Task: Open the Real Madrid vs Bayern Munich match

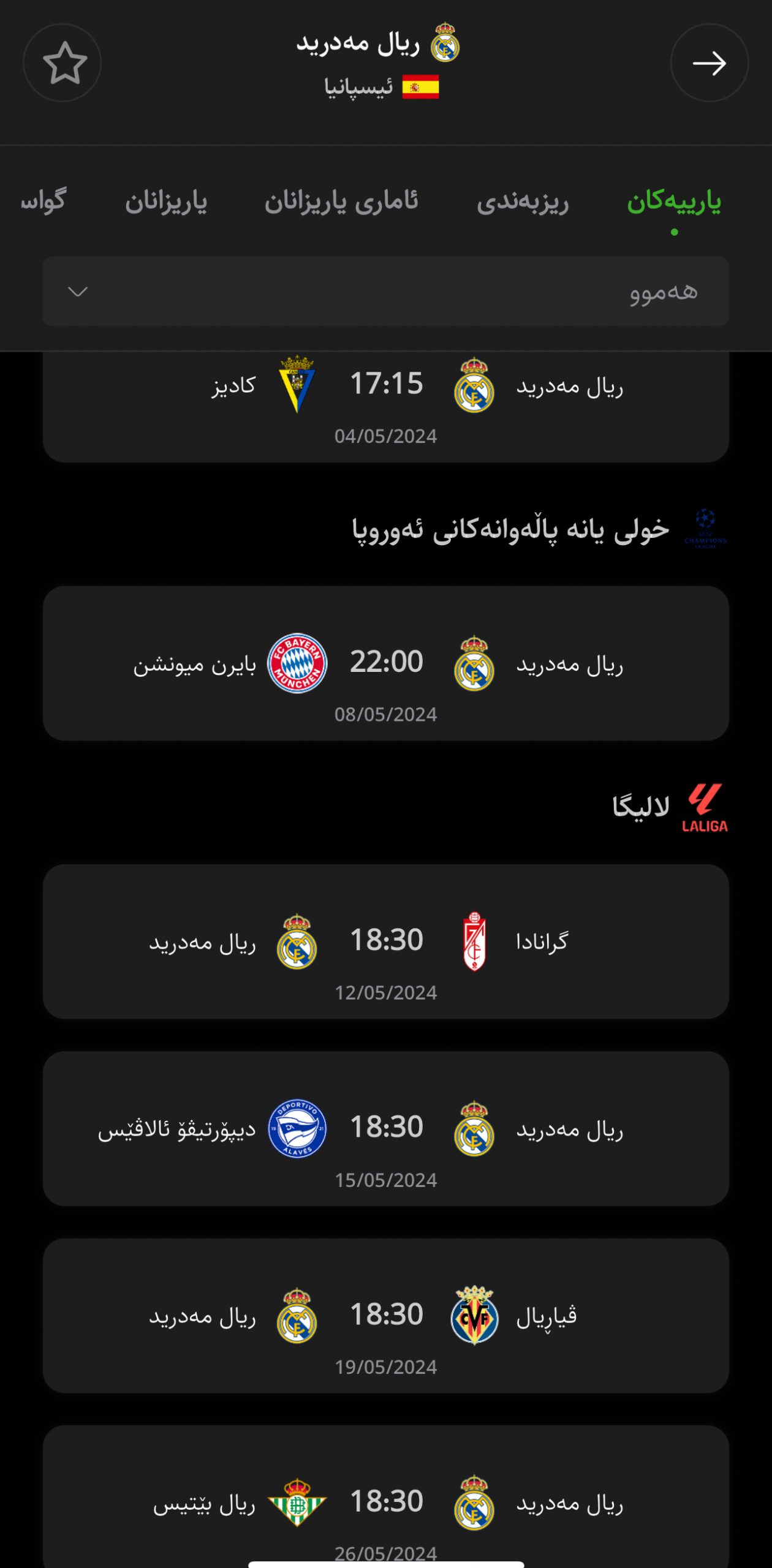Action: pyautogui.click(x=385, y=663)
